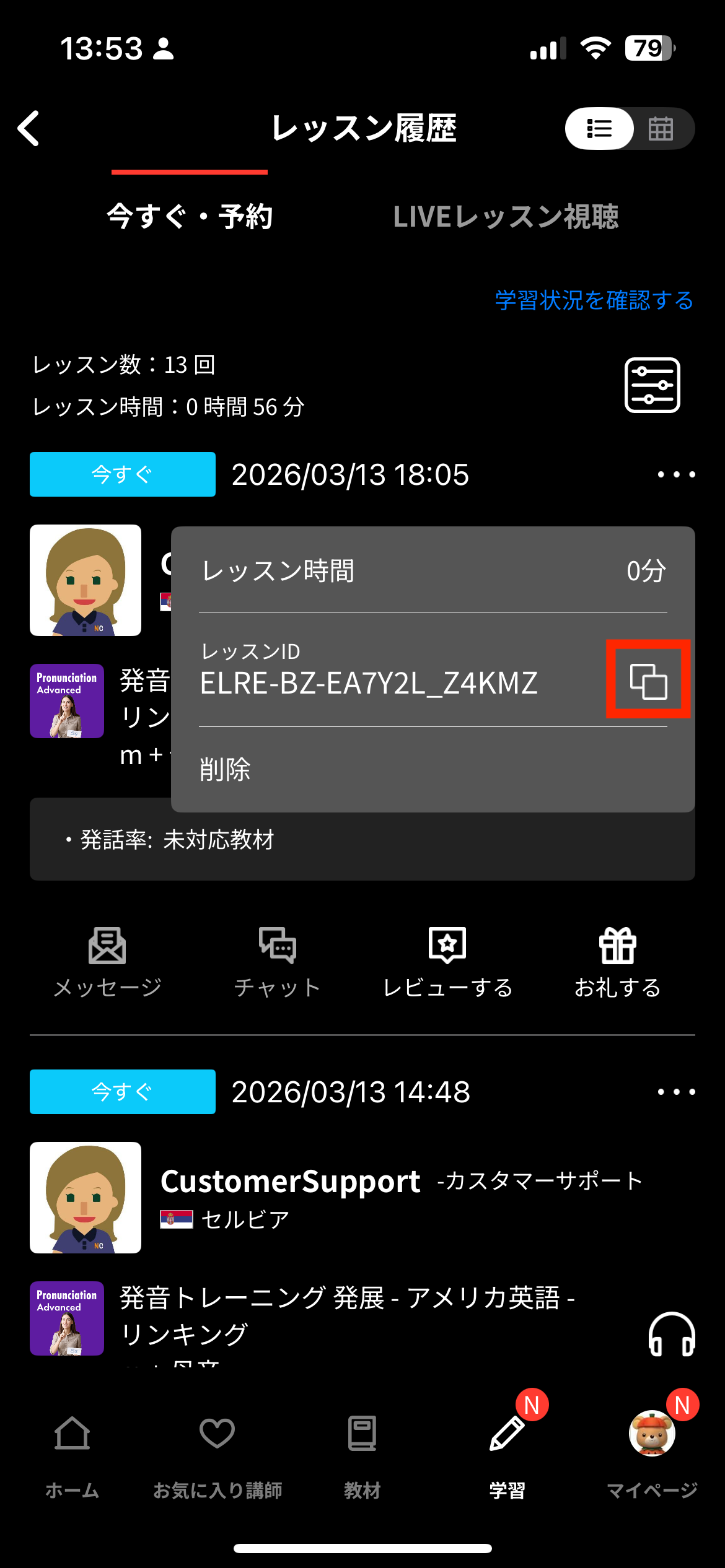Close menu via 18:05 lesson's three dots
Image resolution: width=725 pixels, height=1568 pixels.
(x=676, y=474)
